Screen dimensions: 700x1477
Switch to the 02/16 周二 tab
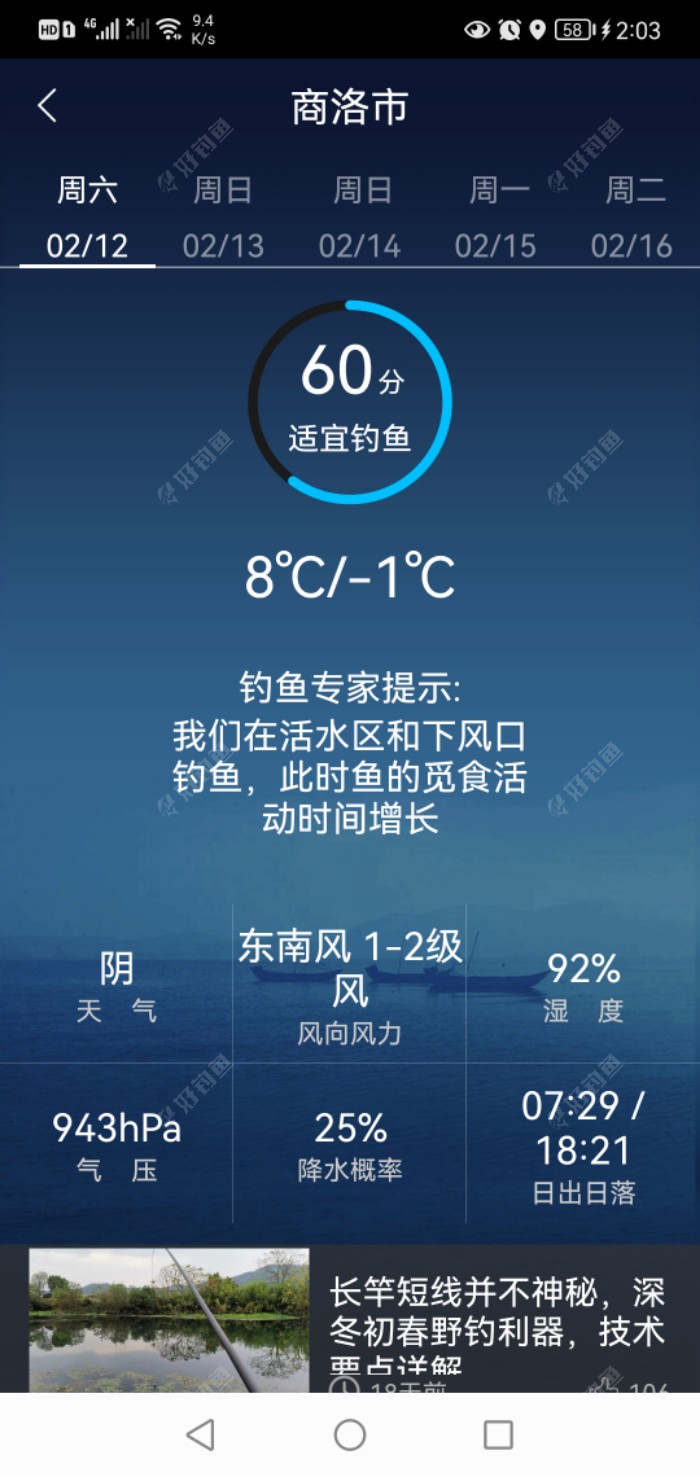633,218
